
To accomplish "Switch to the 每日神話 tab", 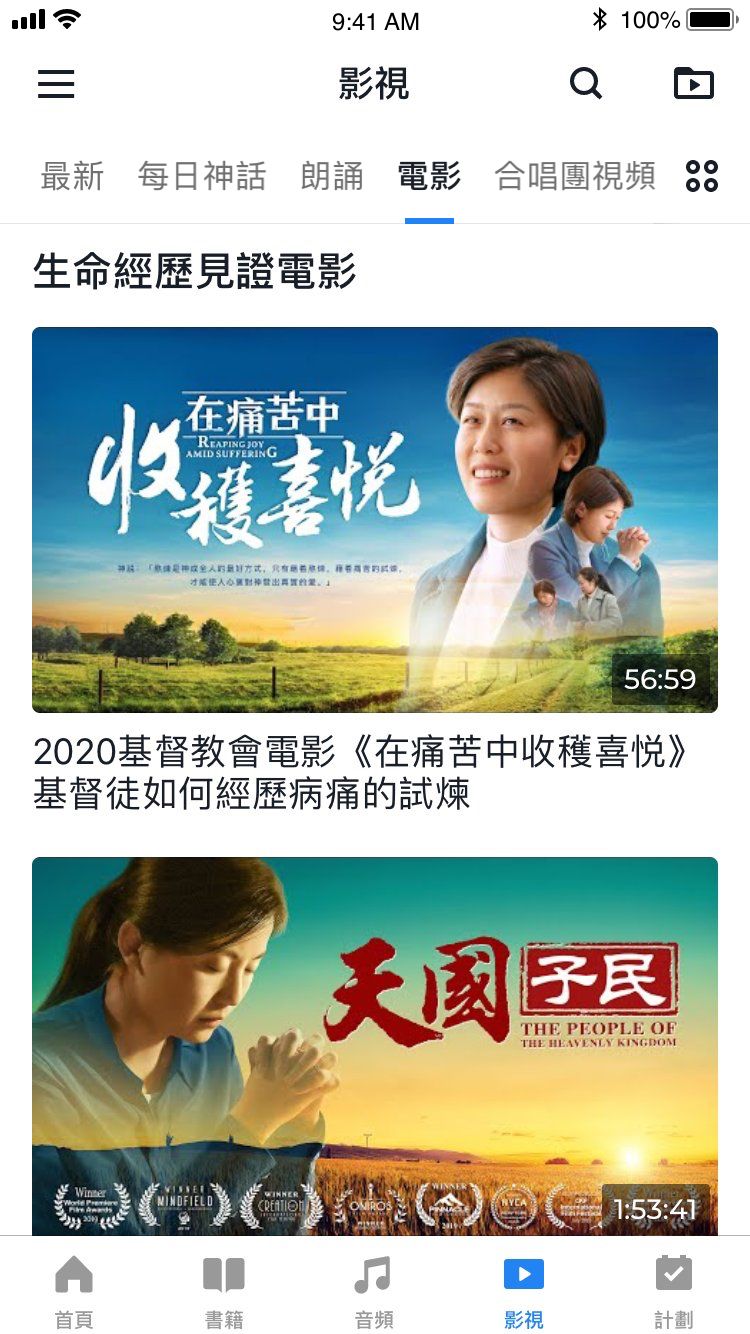I will tap(202, 177).
